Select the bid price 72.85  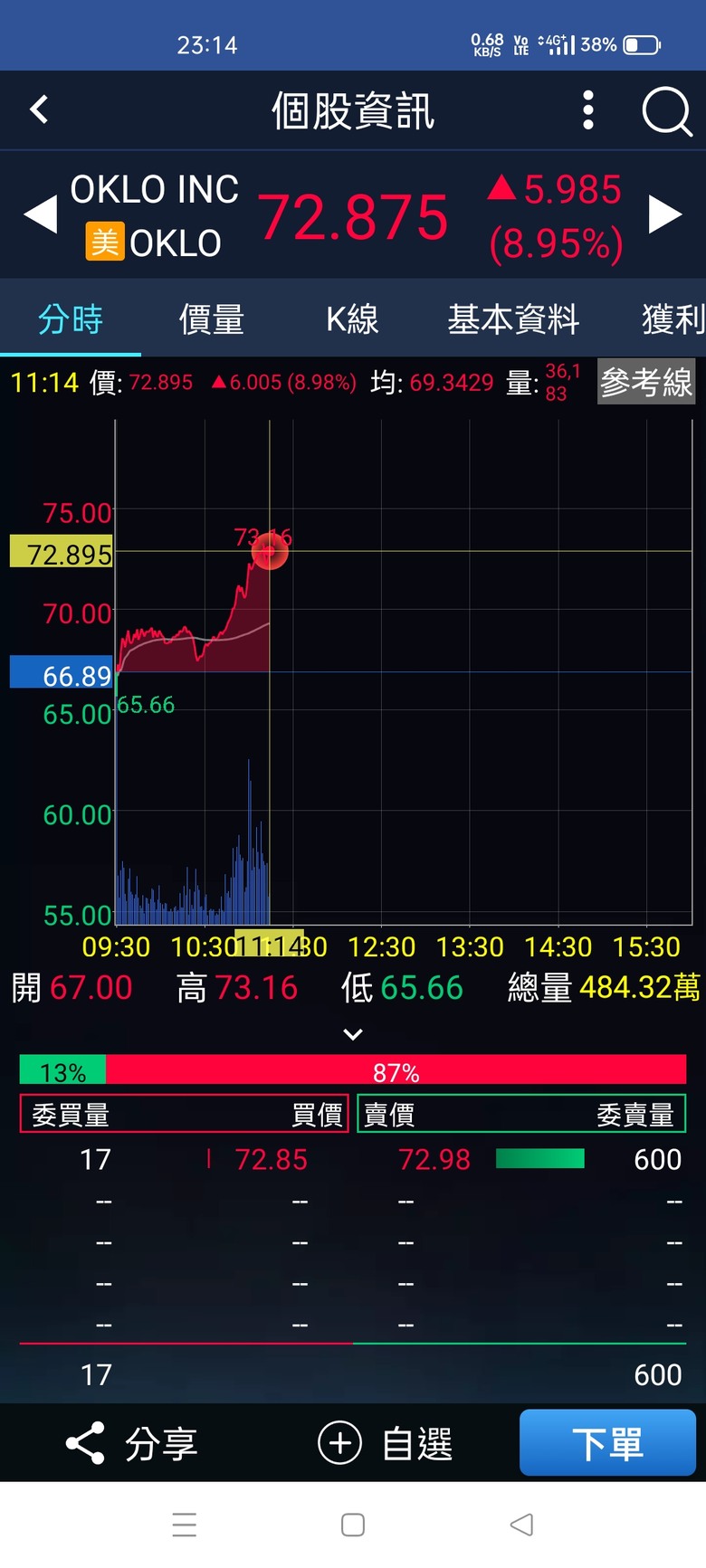(x=272, y=1159)
